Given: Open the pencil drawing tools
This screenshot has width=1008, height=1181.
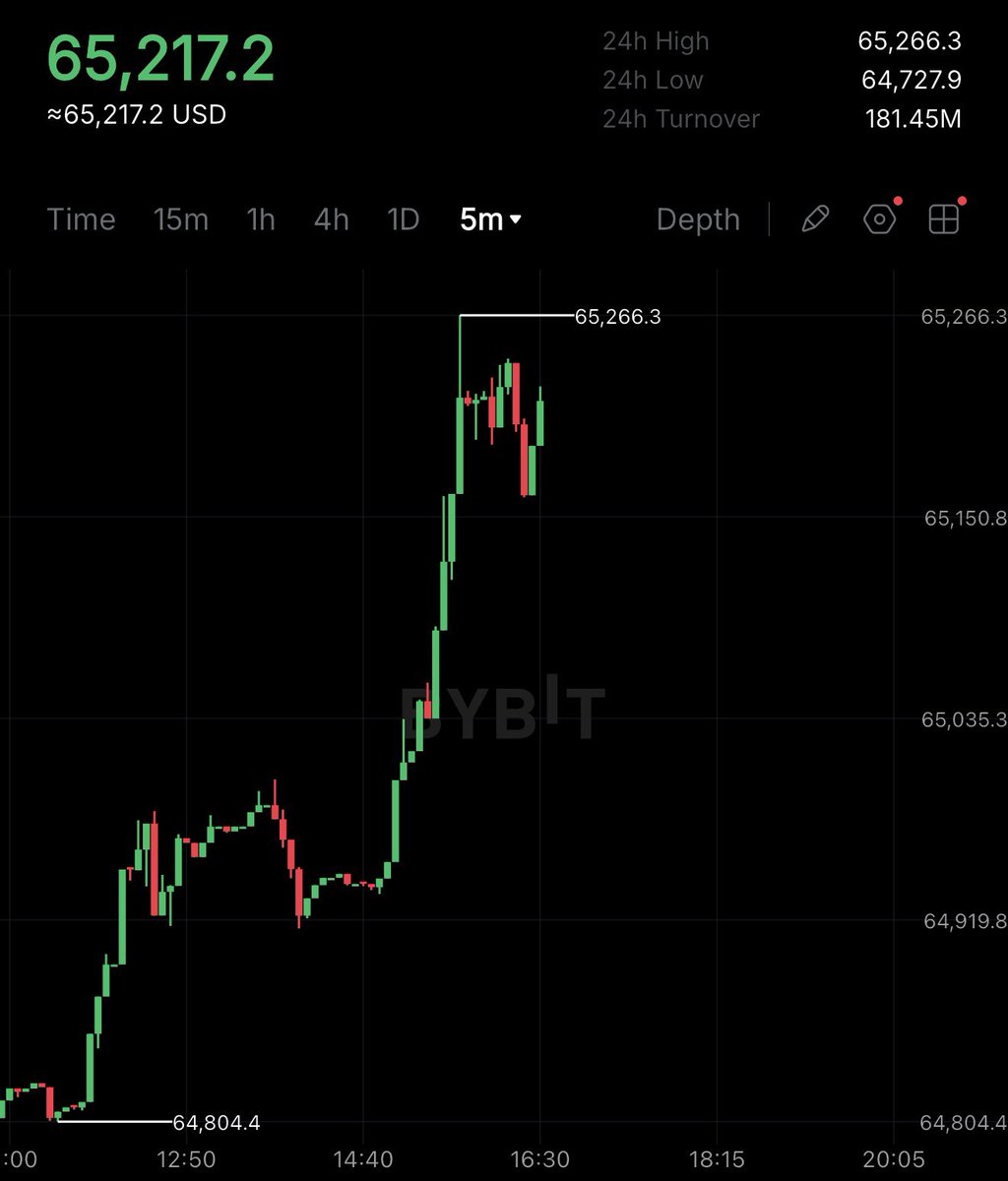Looking at the screenshot, I should (x=815, y=219).
